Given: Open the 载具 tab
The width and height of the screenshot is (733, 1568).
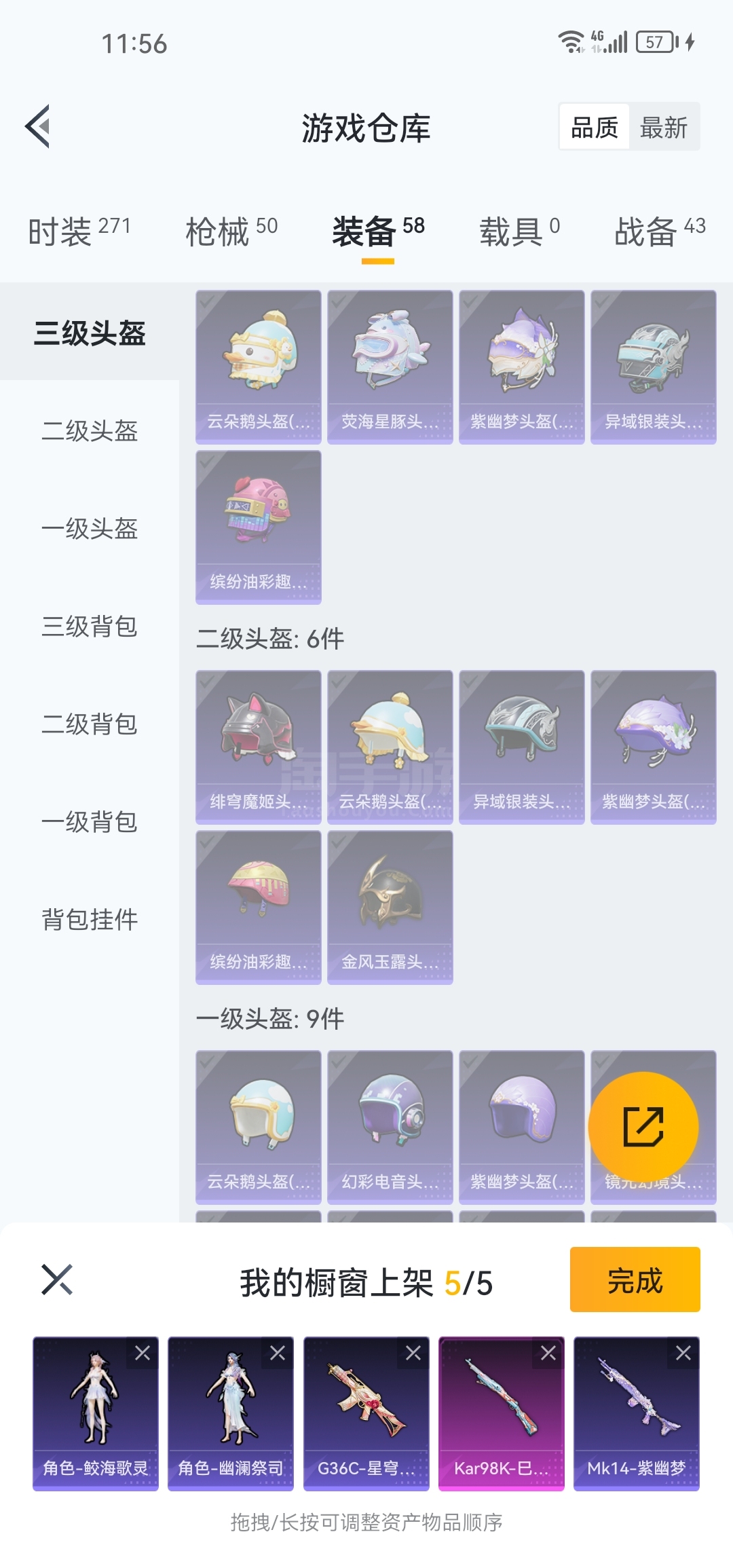Looking at the screenshot, I should pyautogui.click(x=519, y=231).
